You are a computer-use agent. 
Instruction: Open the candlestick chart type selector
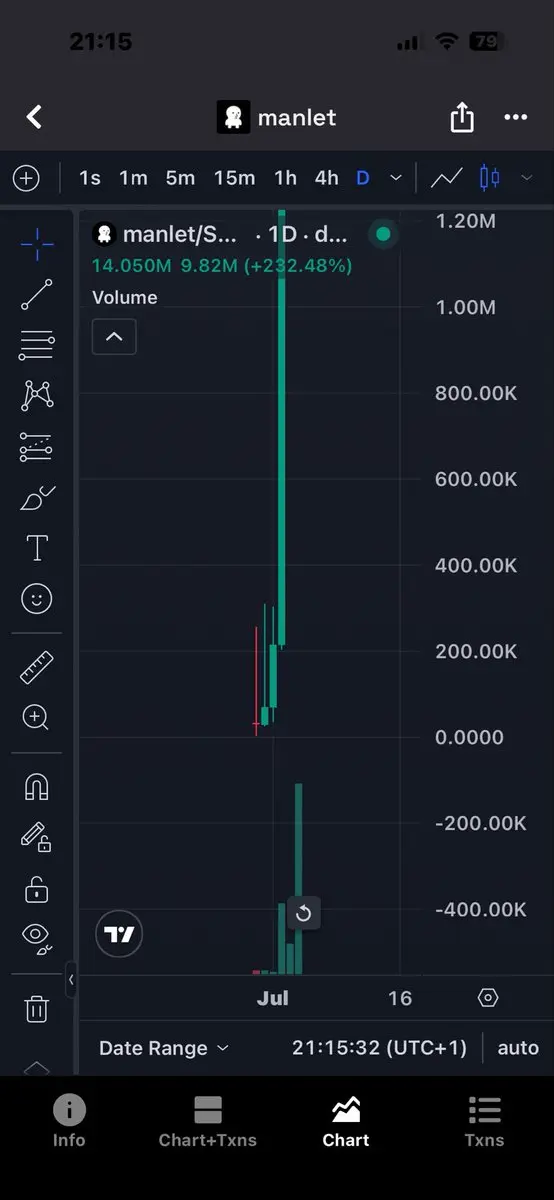[490, 178]
